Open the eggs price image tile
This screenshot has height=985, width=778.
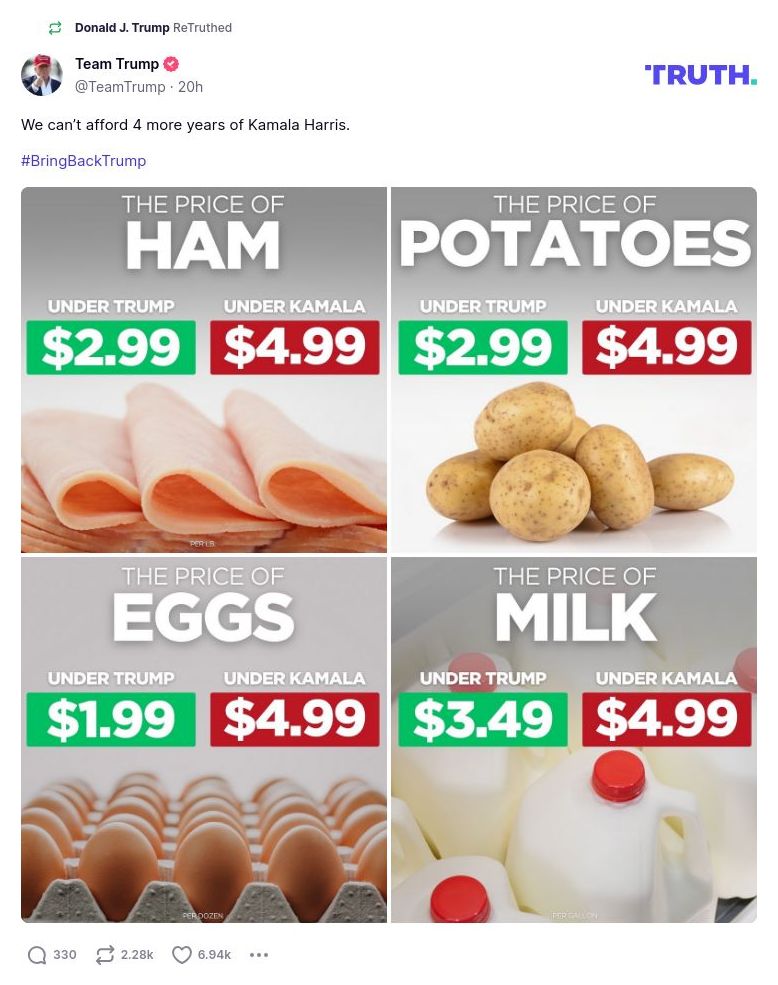(x=204, y=740)
